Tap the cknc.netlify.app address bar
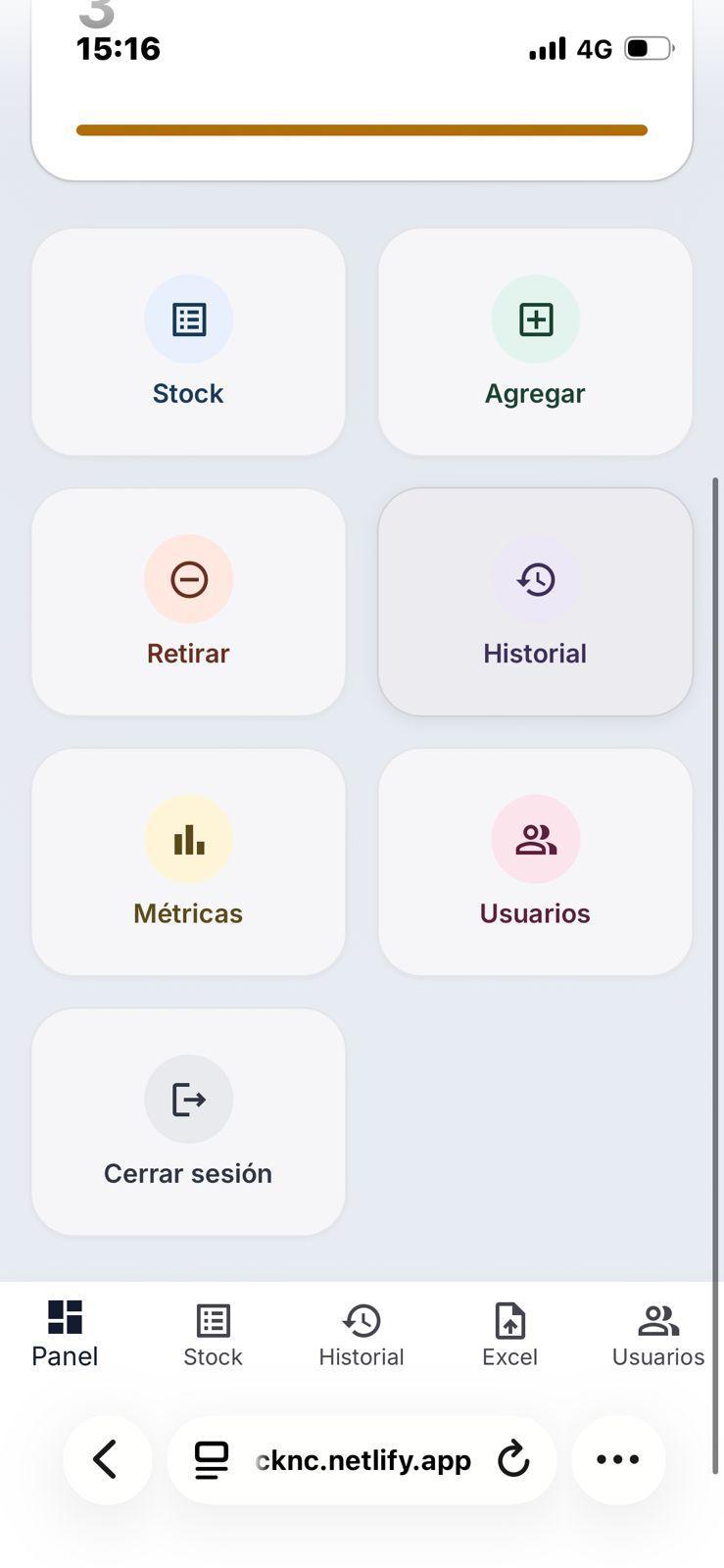 tap(362, 1459)
